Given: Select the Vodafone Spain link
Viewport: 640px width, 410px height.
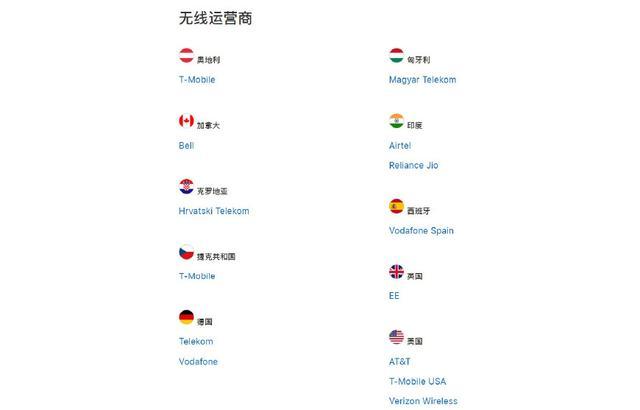Looking at the screenshot, I should pos(421,231).
